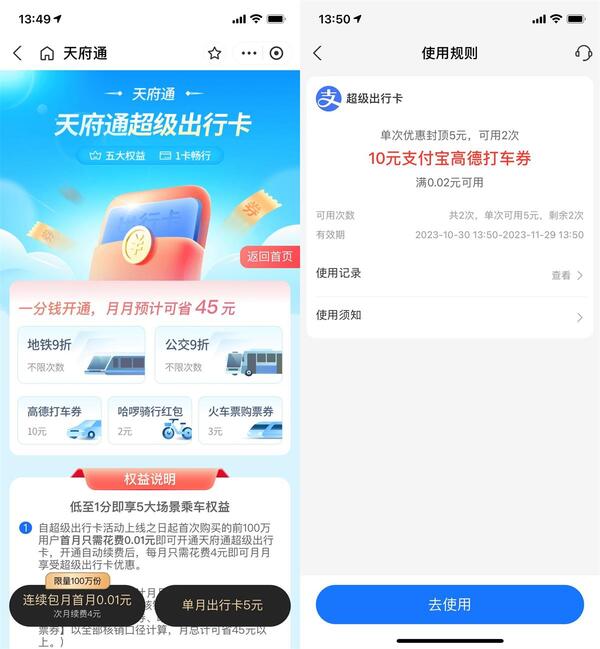
Task: Favorite the 天府通 mini program star
Action: (x=214, y=53)
